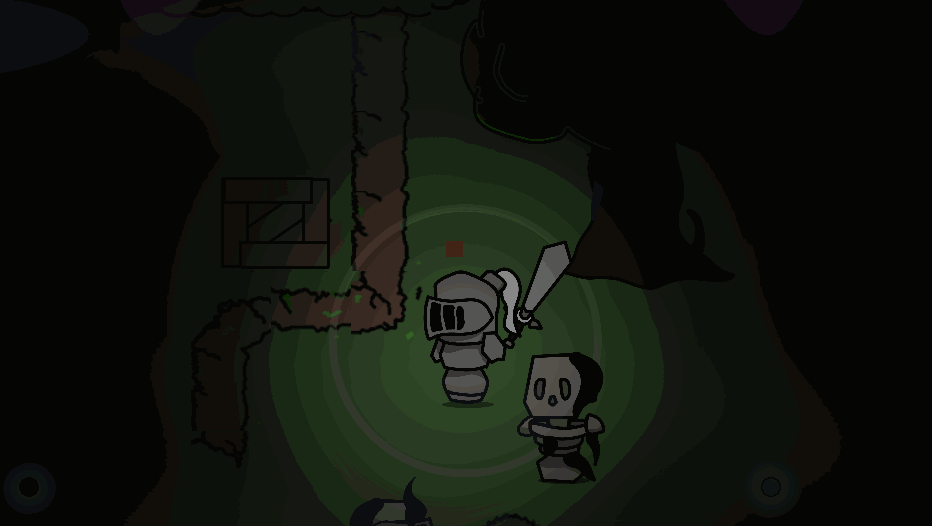
Task: Tap the left virtual joystick control
Action: [x=29, y=487]
